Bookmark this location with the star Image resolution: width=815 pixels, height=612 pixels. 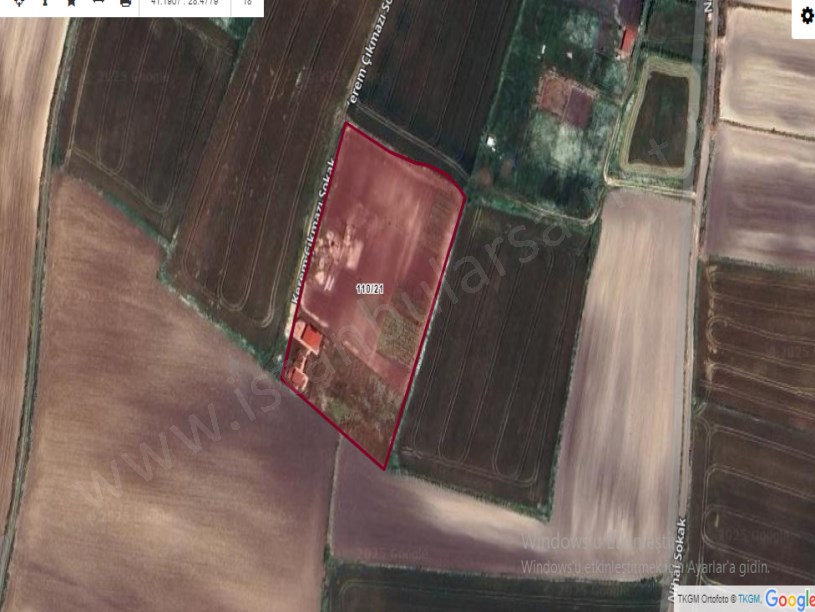[71, 3]
